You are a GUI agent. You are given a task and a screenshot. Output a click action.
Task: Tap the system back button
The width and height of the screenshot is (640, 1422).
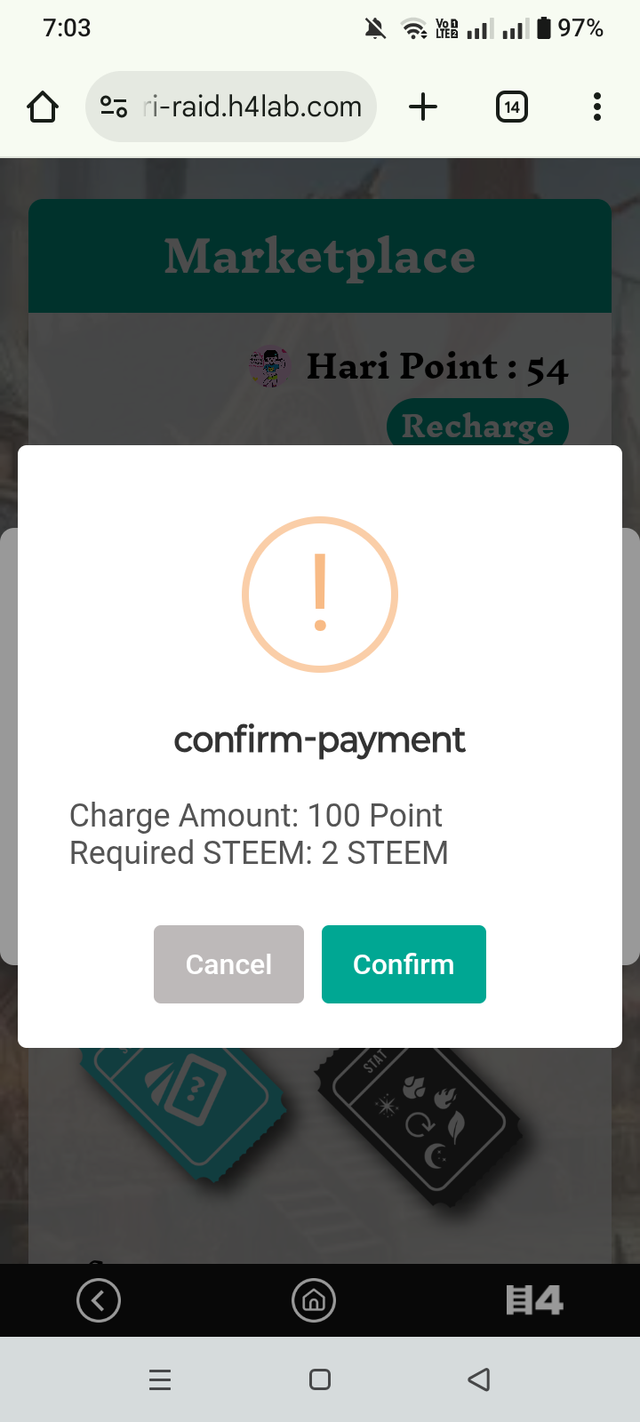click(479, 1380)
